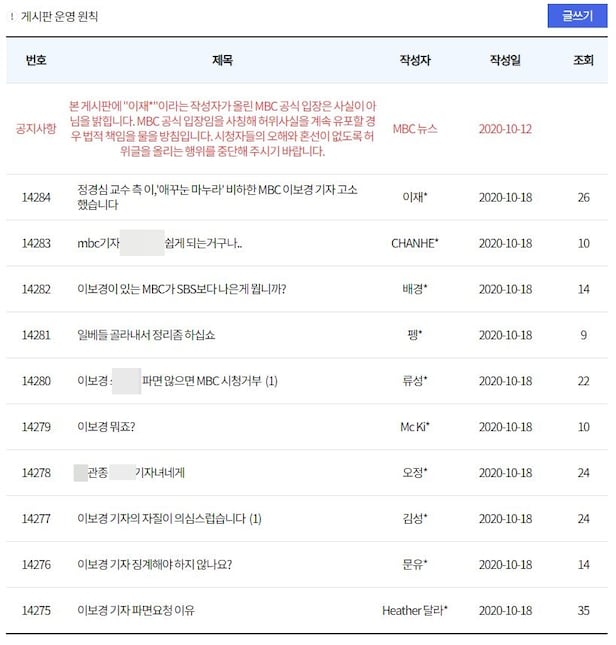Tap the 글쓰기 write button
The image size is (616, 645).
[577, 16]
